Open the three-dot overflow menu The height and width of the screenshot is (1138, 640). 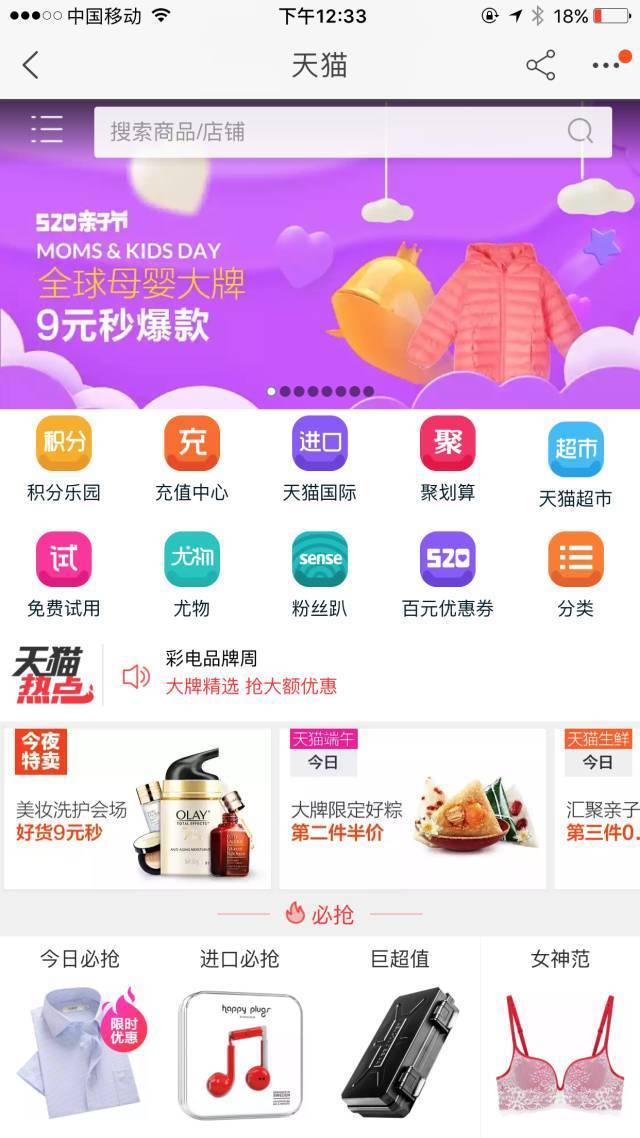point(606,66)
